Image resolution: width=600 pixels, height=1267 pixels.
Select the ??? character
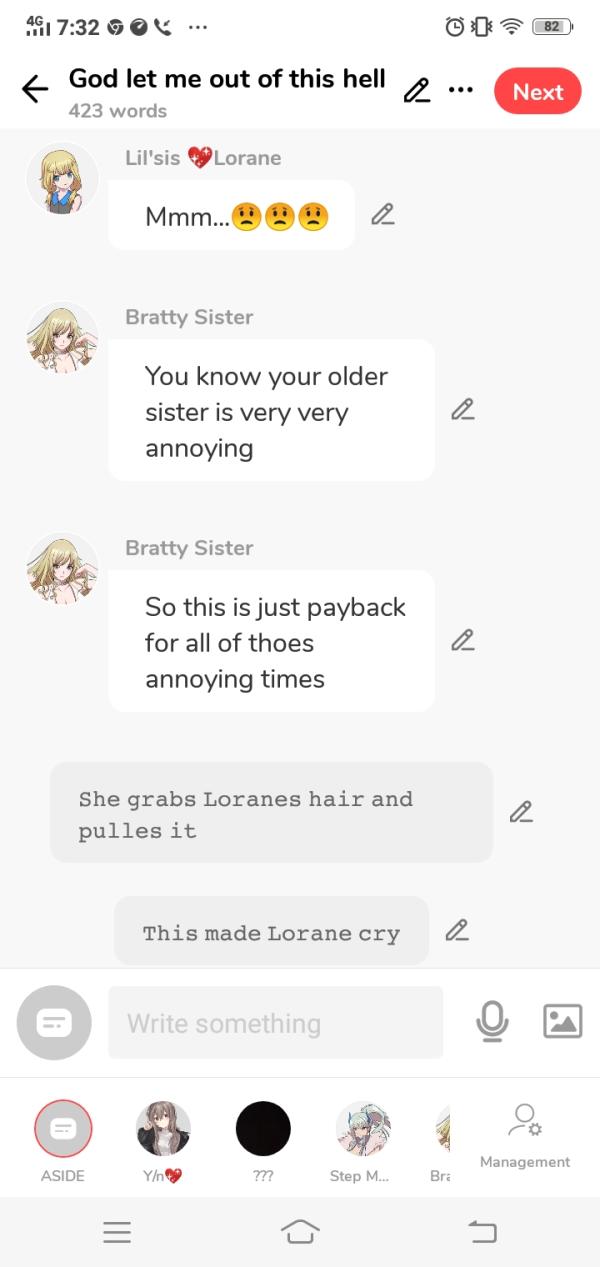point(263,1129)
